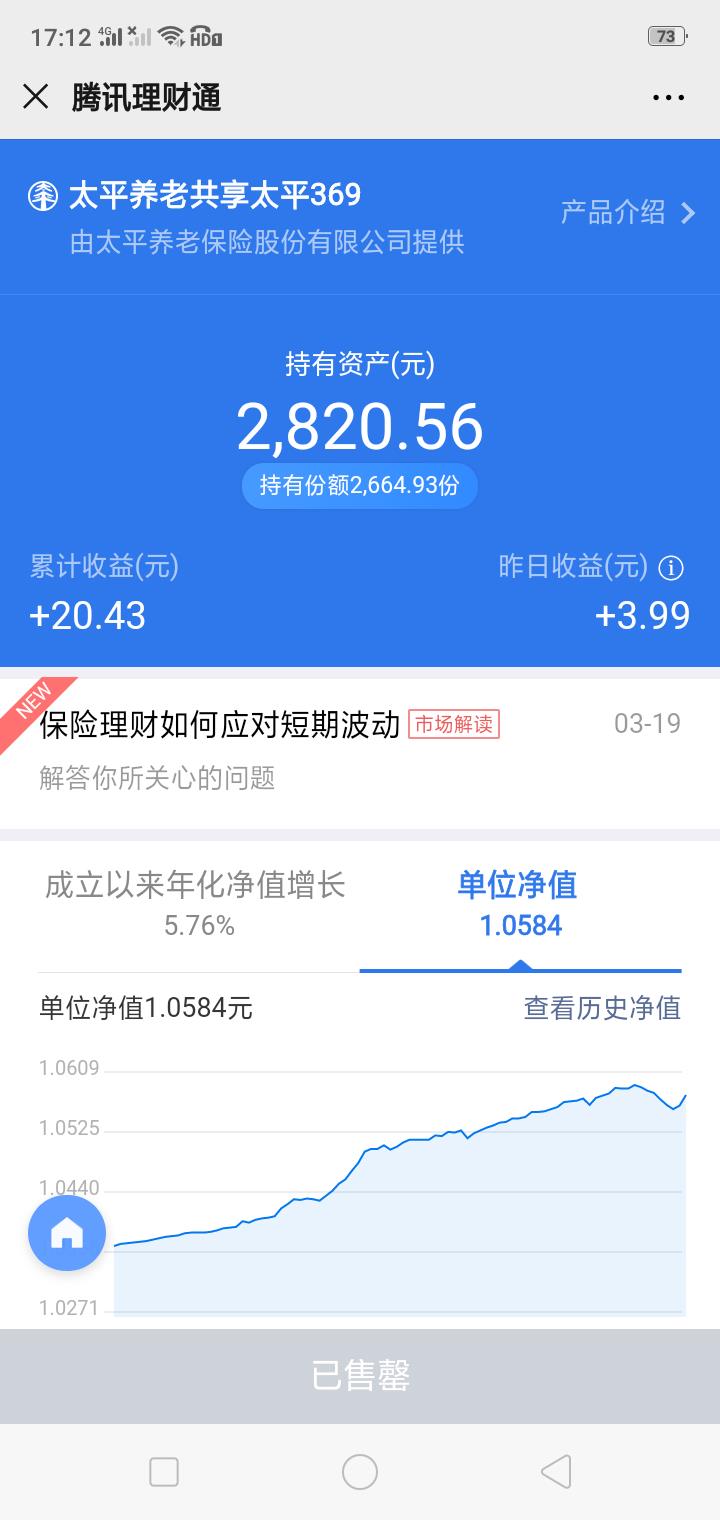This screenshot has width=720, height=1520.
Task: Open the article 保险理财如何应对短期波动
Action: (360, 748)
